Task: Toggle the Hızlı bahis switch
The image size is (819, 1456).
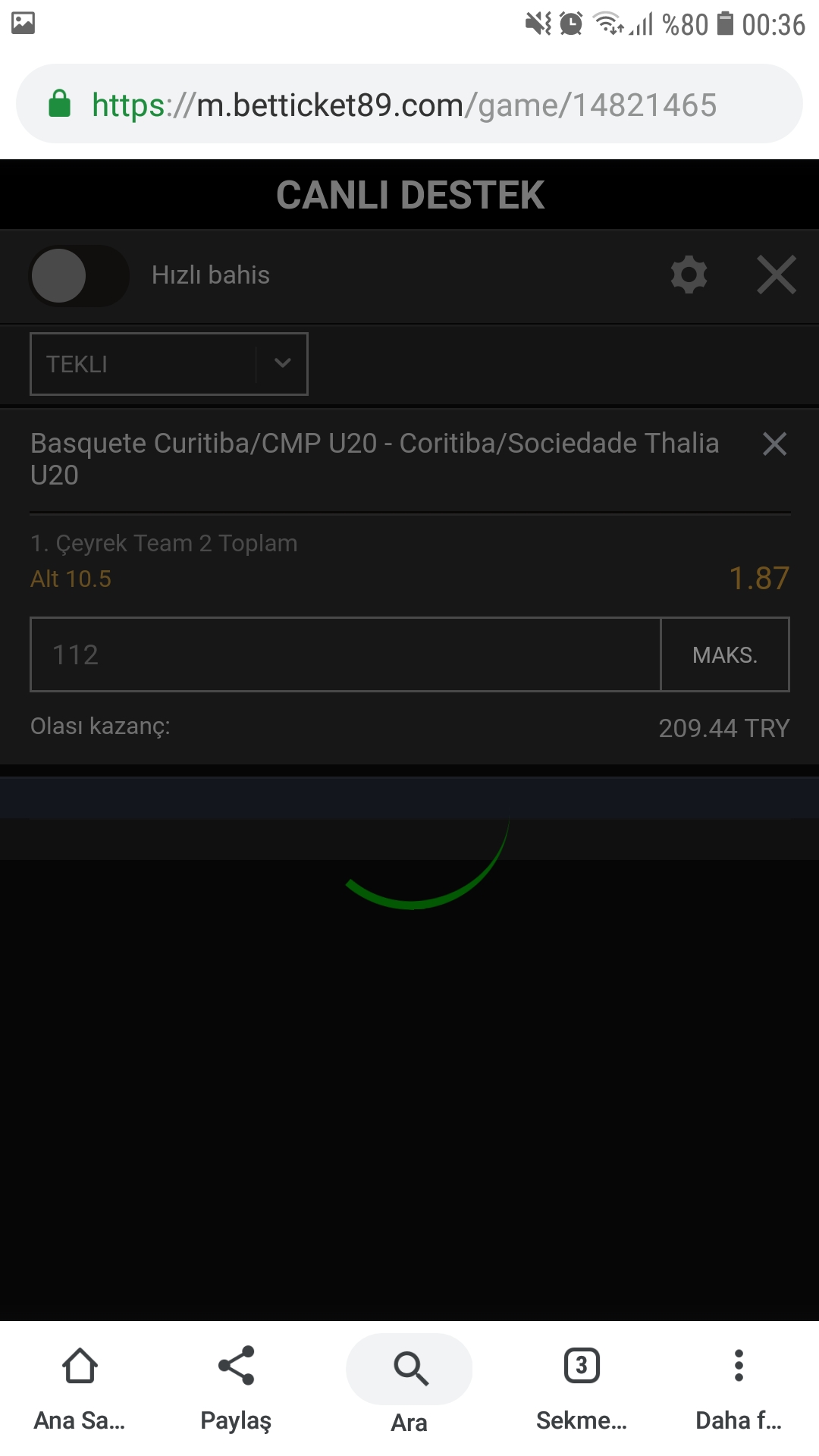Action: pyautogui.click(x=79, y=275)
